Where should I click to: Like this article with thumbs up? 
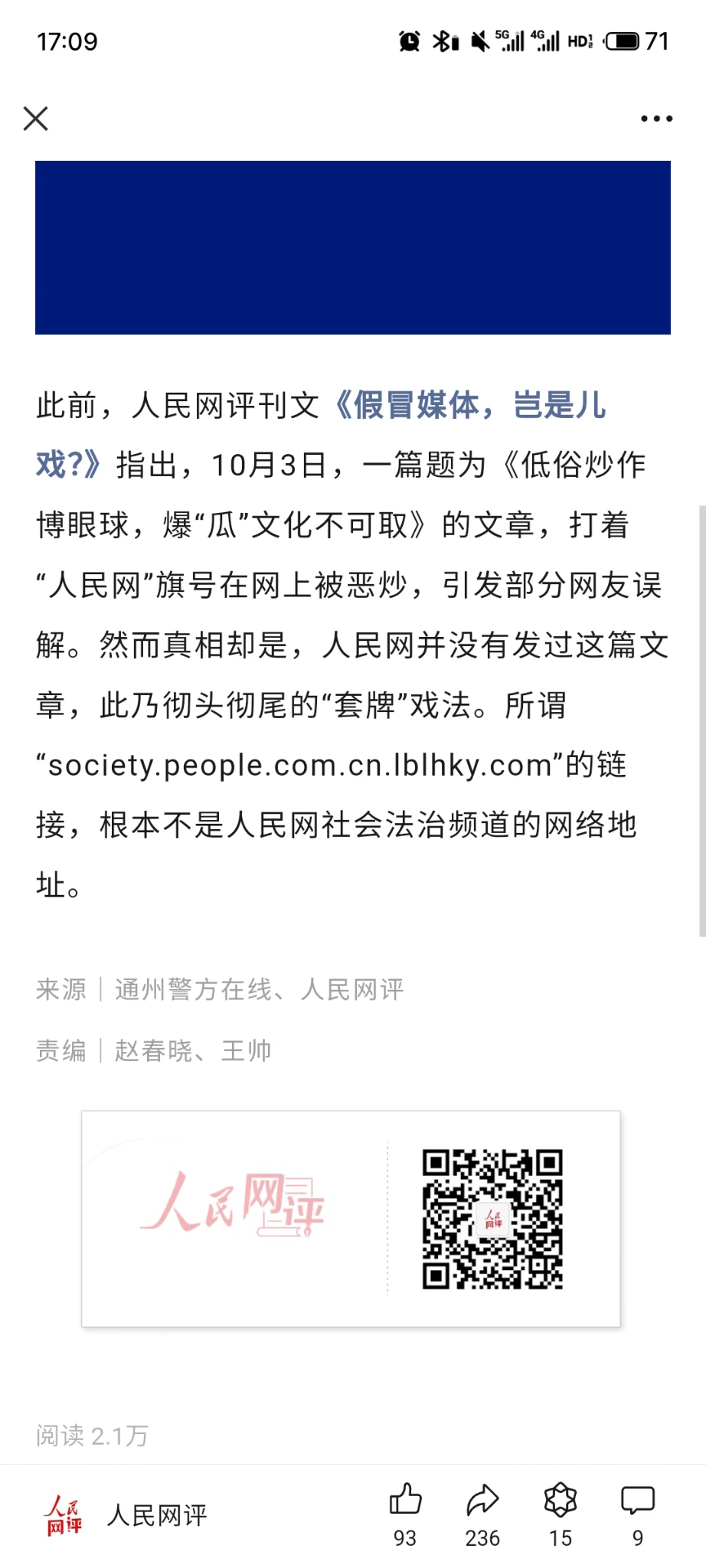point(405,1500)
